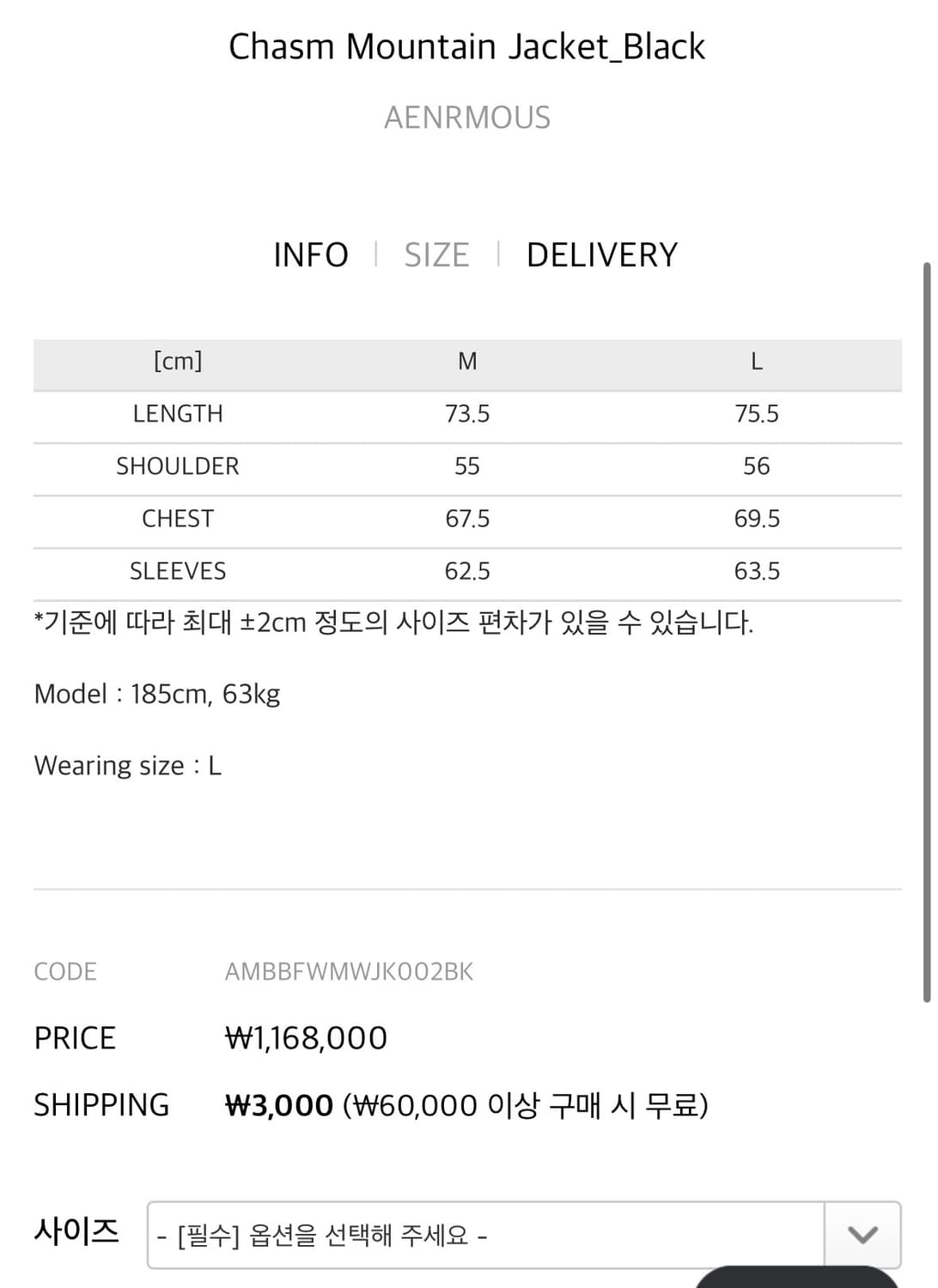
Task: Switch to the DELIVERY tab
Action: [x=602, y=254]
